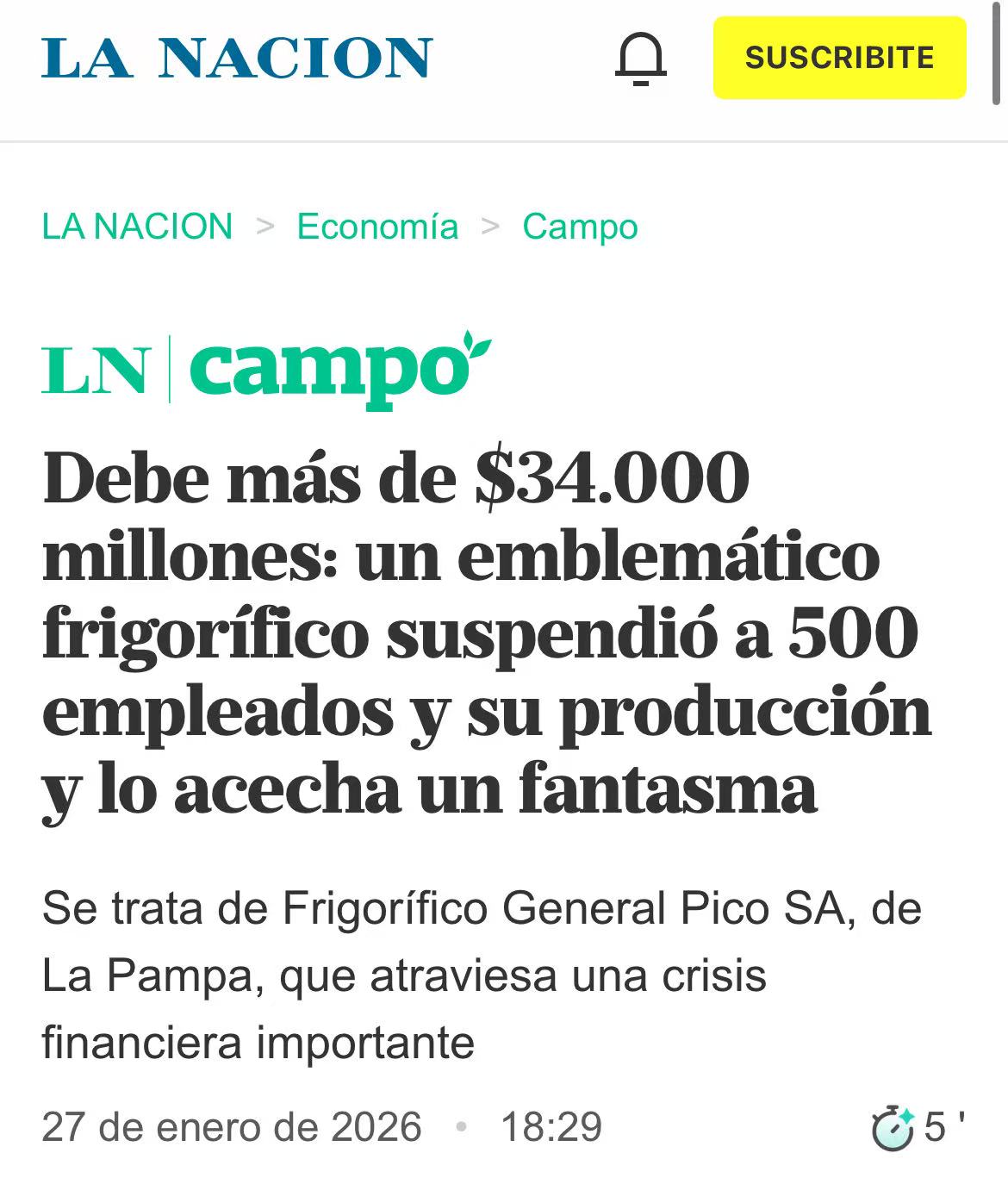Go to the LA NACION homepage logo

pos(237,58)
